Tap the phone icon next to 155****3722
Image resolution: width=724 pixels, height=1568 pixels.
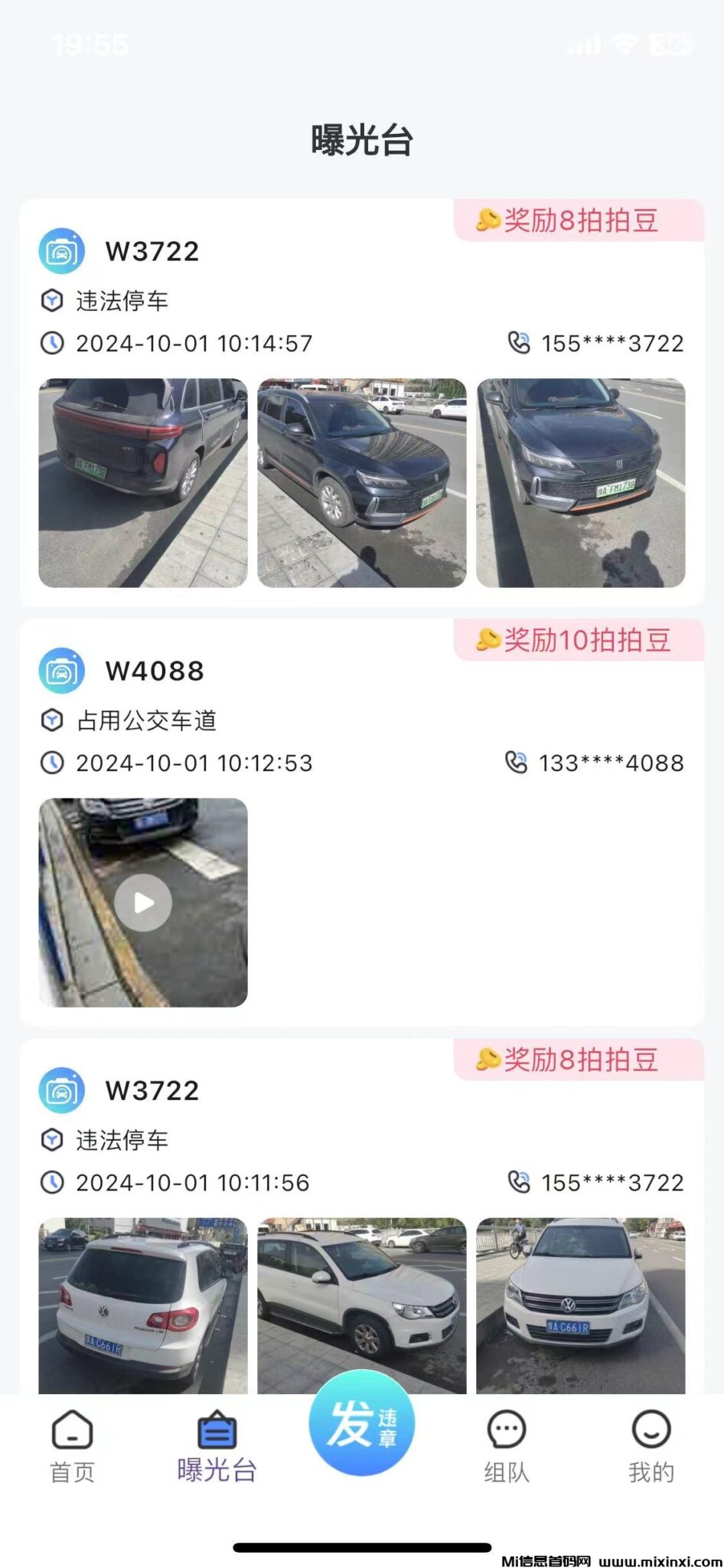[518, 343]
